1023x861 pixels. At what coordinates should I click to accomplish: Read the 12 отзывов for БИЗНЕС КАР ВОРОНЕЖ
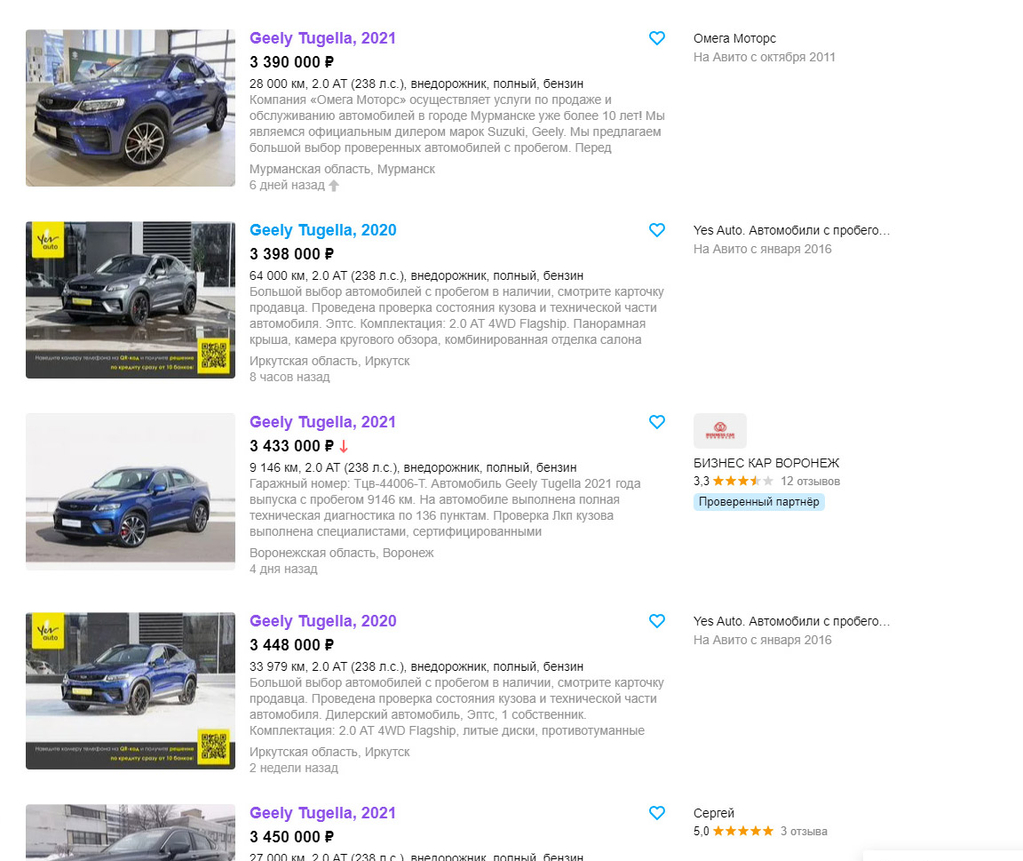(810, 481)
